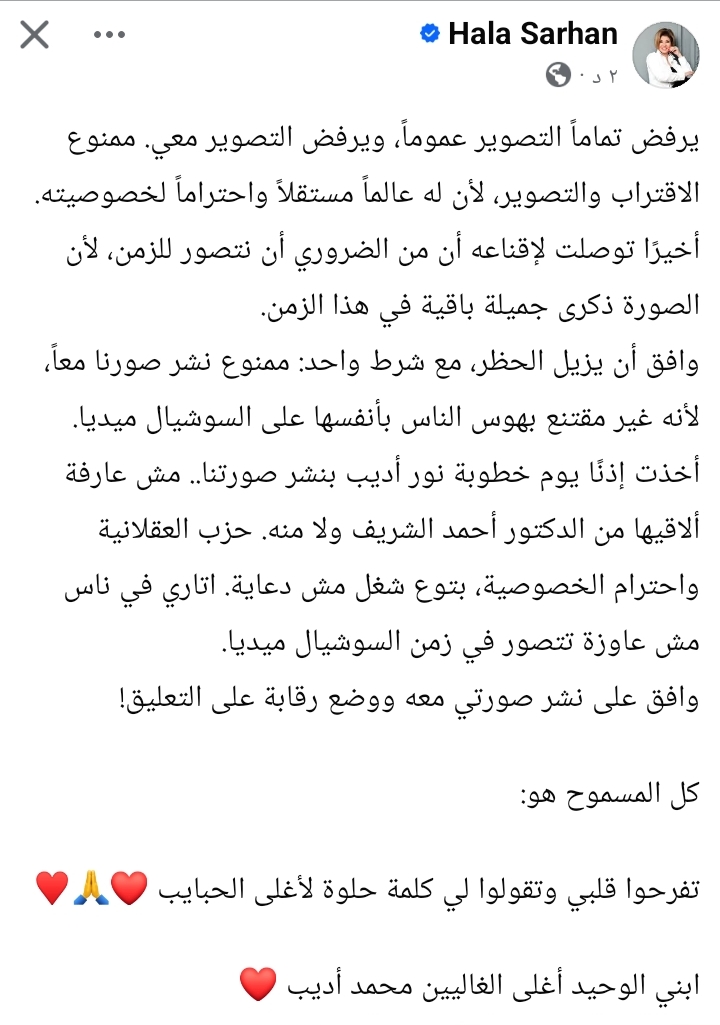This screenshot has height=1025, width=720.
Task: Close the post view
Action: pos(35,36)
